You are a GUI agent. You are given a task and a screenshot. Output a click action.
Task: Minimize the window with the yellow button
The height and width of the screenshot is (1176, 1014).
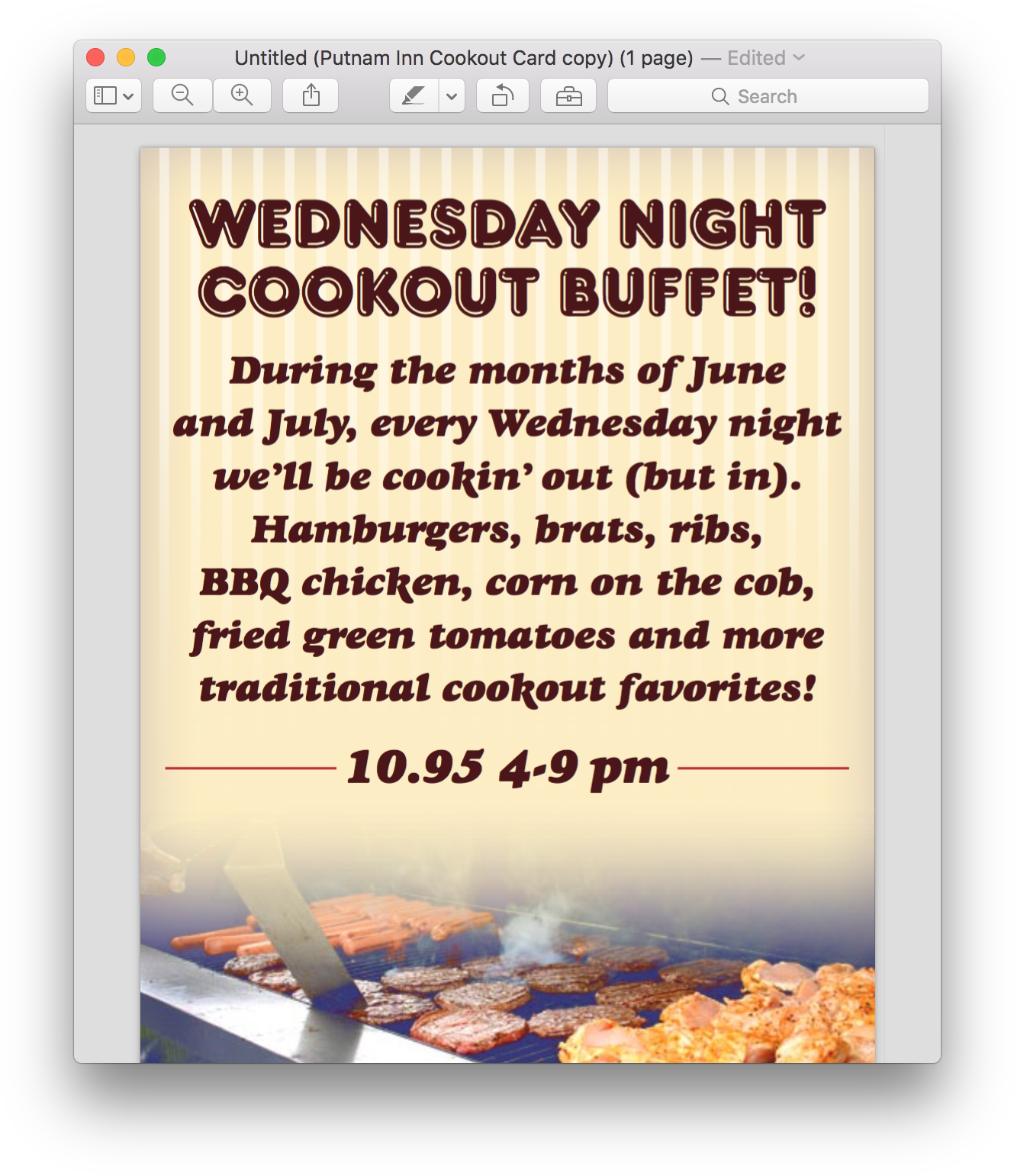coord(126,58)
